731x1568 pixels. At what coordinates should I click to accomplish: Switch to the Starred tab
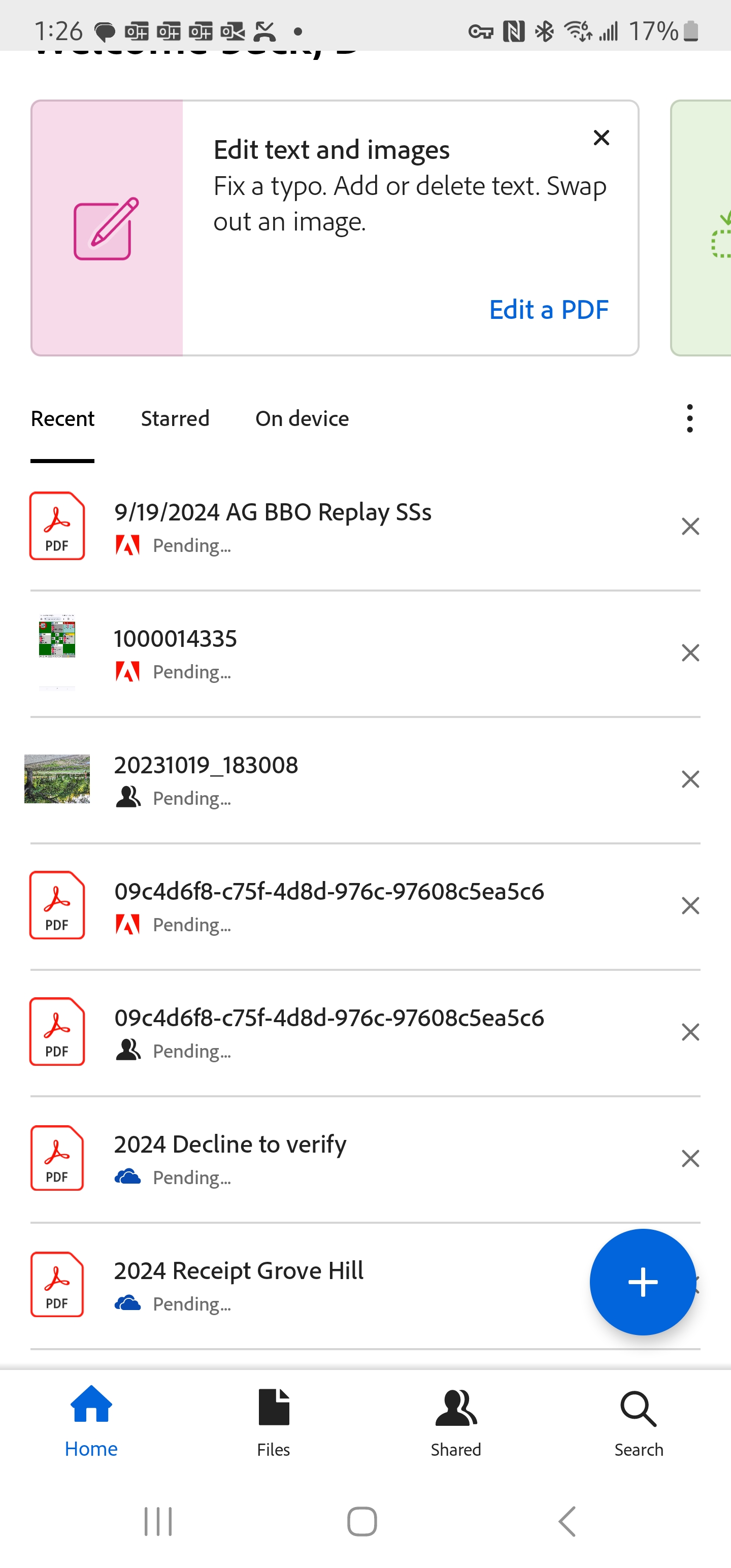[175, 418]
